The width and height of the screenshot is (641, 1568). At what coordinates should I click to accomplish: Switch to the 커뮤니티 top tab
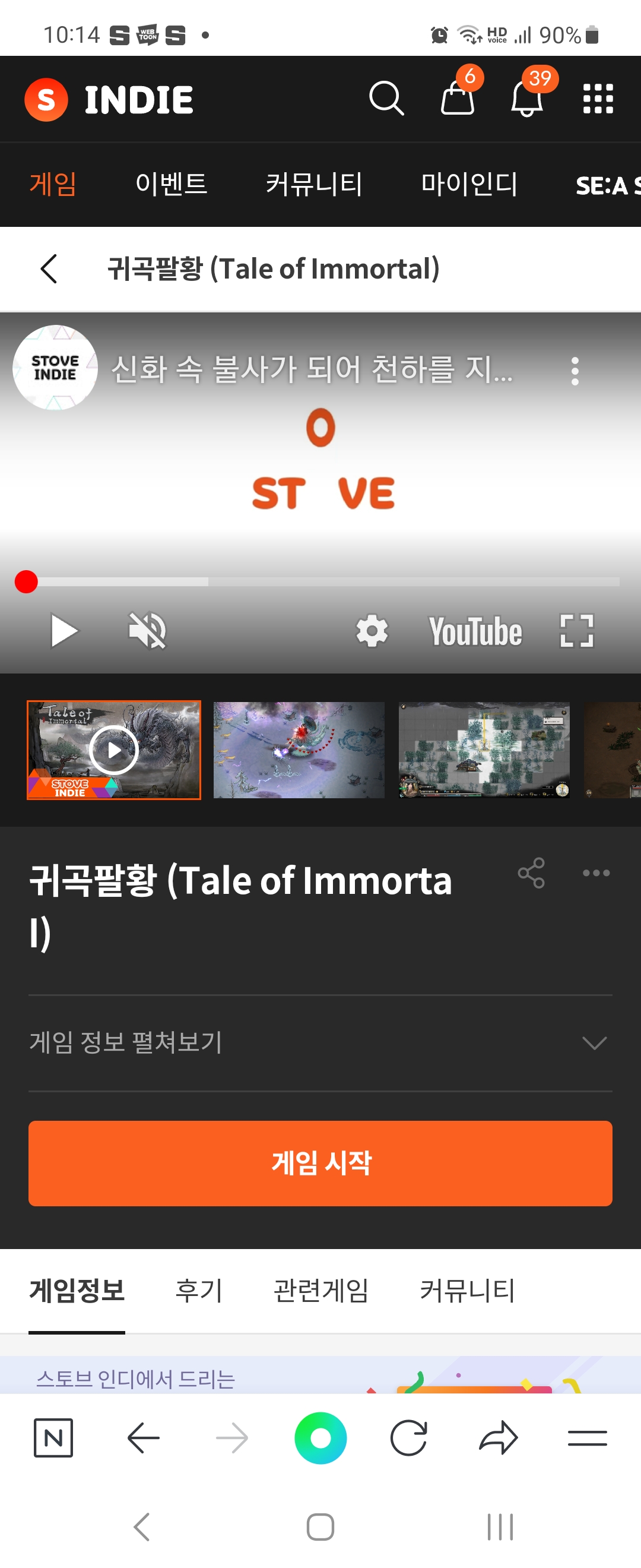point(314,184)
